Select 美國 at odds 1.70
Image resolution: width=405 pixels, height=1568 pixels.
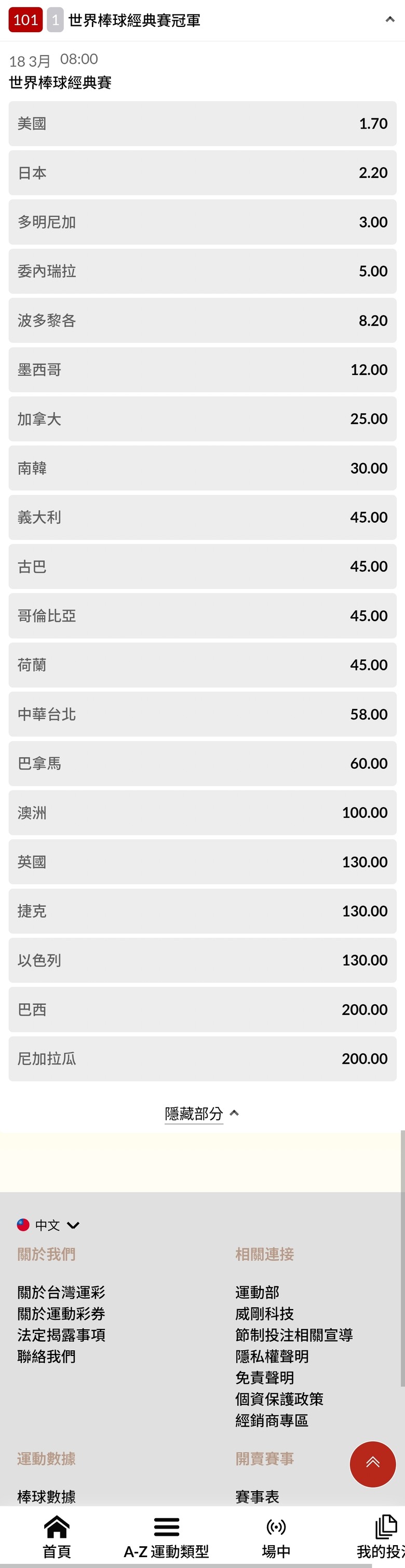202,123
